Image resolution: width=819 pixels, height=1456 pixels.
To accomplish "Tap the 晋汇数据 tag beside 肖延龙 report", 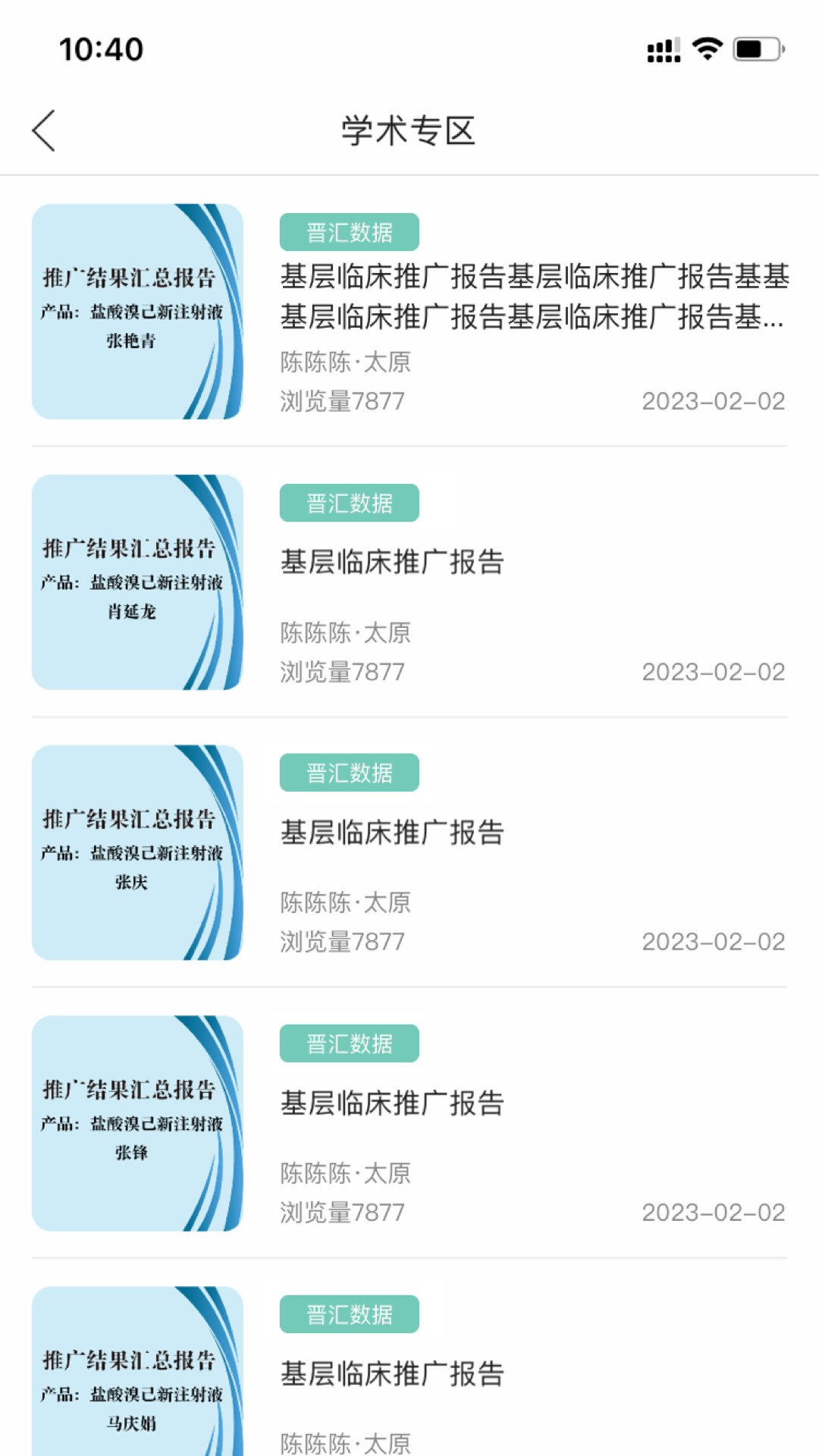I will (350, 502).
